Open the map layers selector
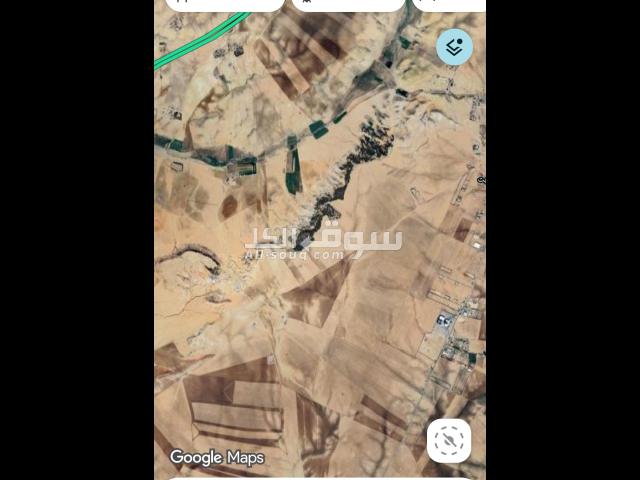Screen dimensions: 640x480 pyautogui.click(x=454, y=47)
